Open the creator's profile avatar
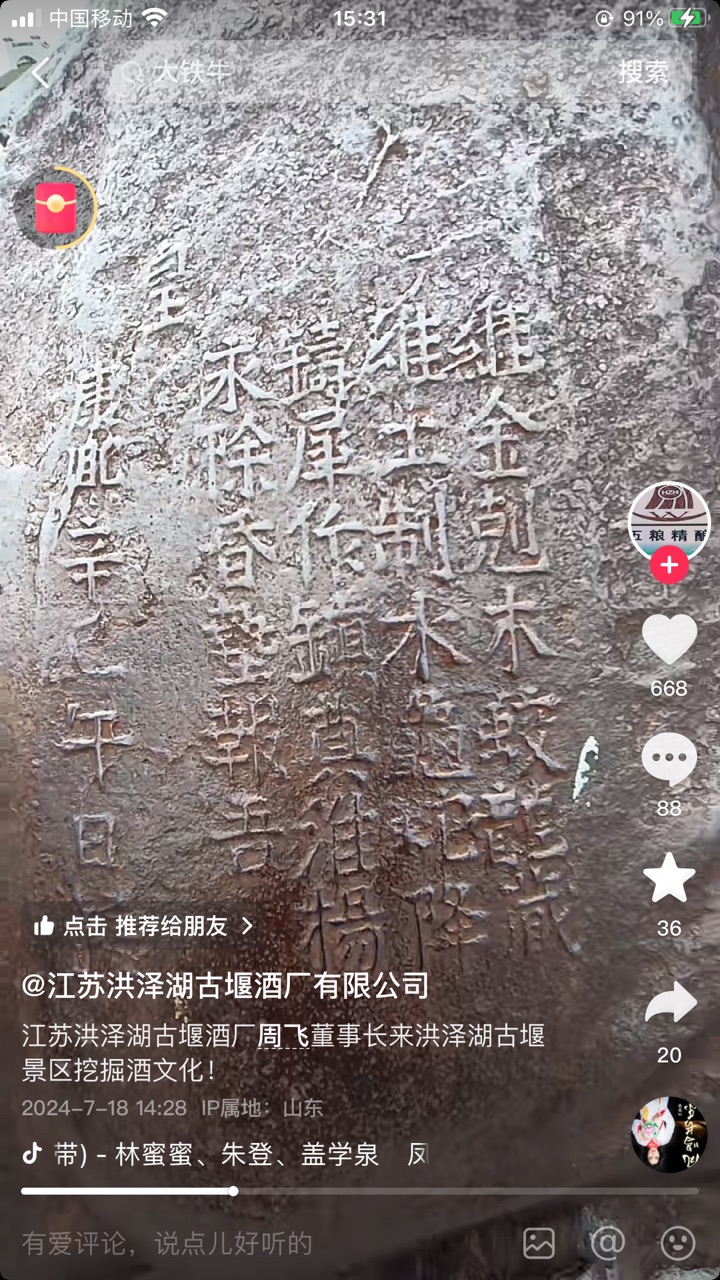Screen dimensions: 720x1280 pos(669,522)
